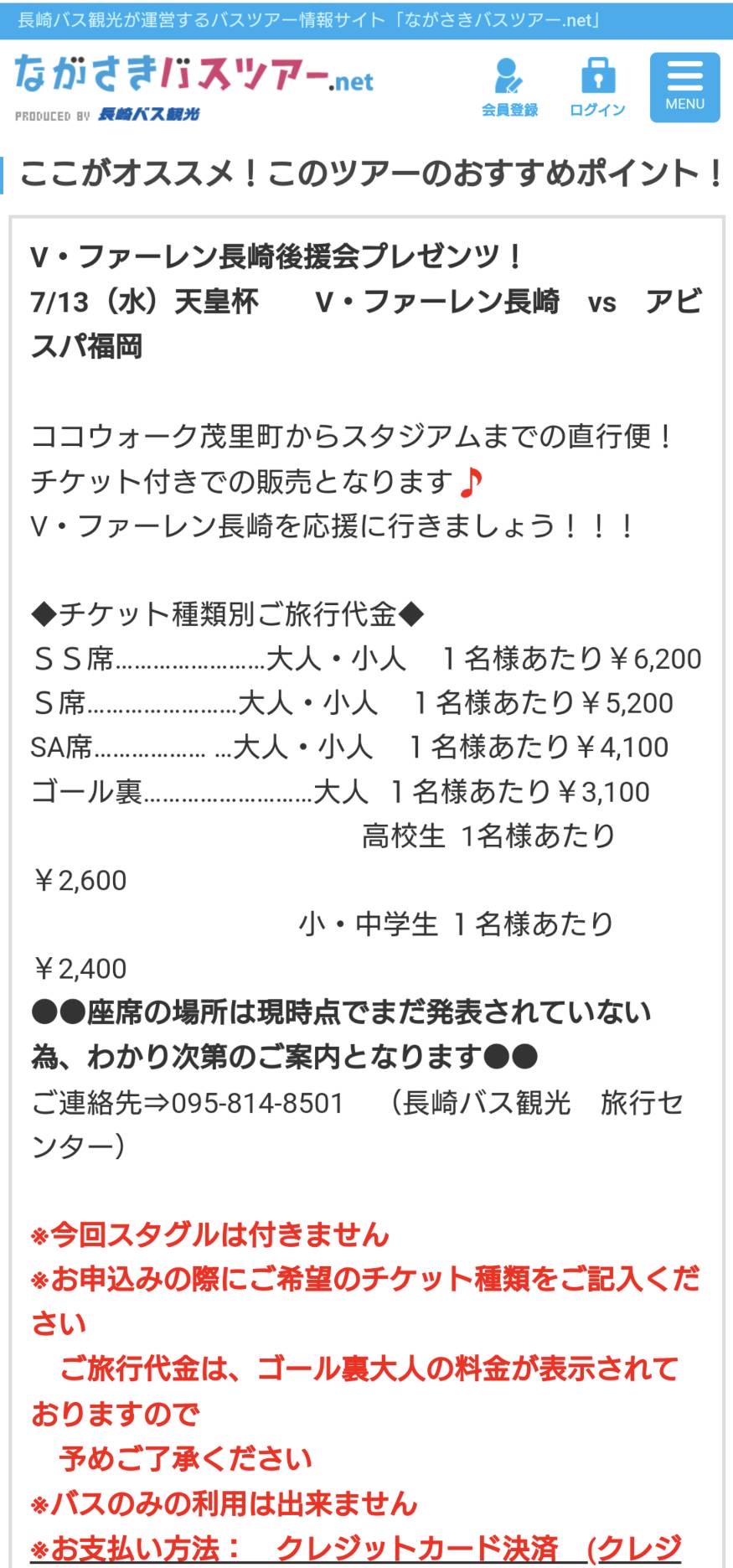Open the 会員登録 member registration page

point(509,87)
